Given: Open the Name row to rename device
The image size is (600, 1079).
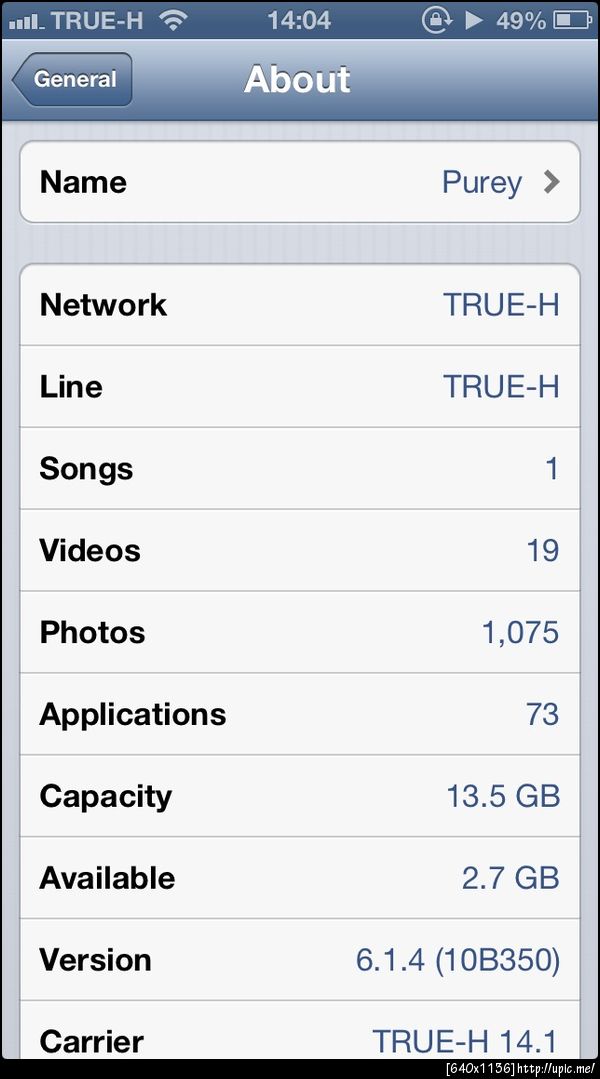Looking at the screenshot, I should click(x=300, y=182).
